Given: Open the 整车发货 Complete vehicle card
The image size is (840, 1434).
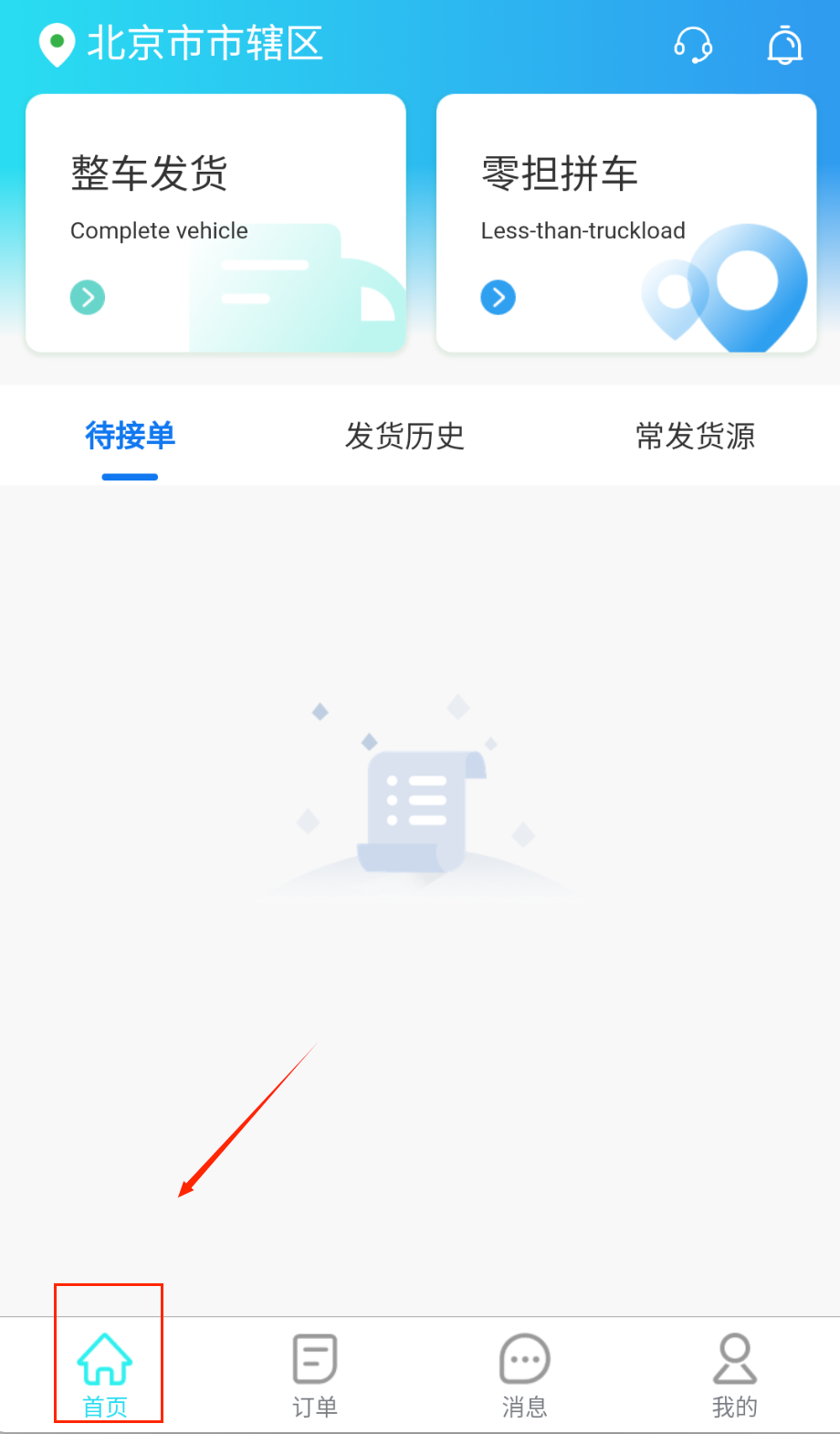Looking at the screenshot, I should point(215,223).
